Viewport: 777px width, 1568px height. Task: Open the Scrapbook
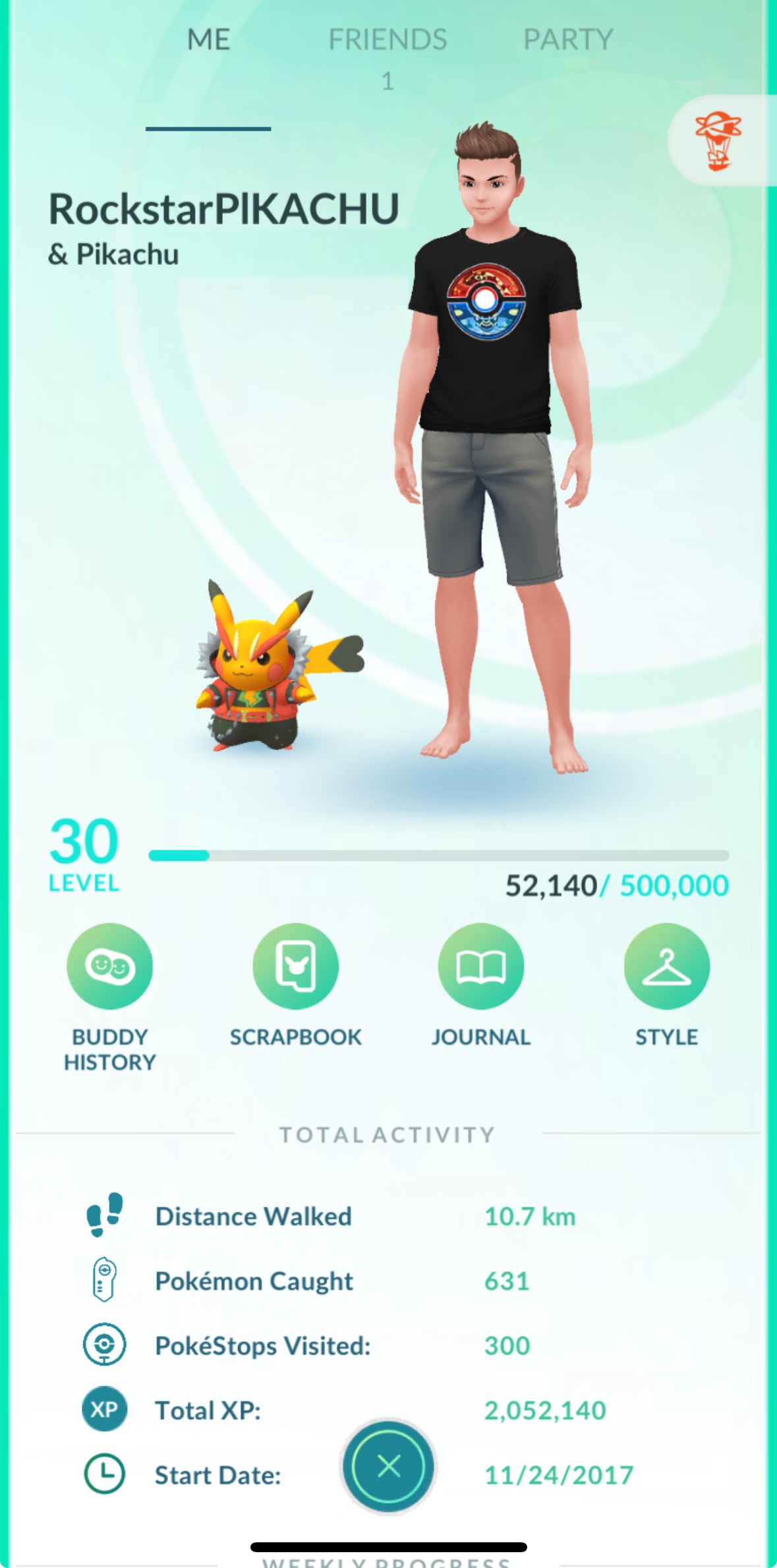[295, 966]
